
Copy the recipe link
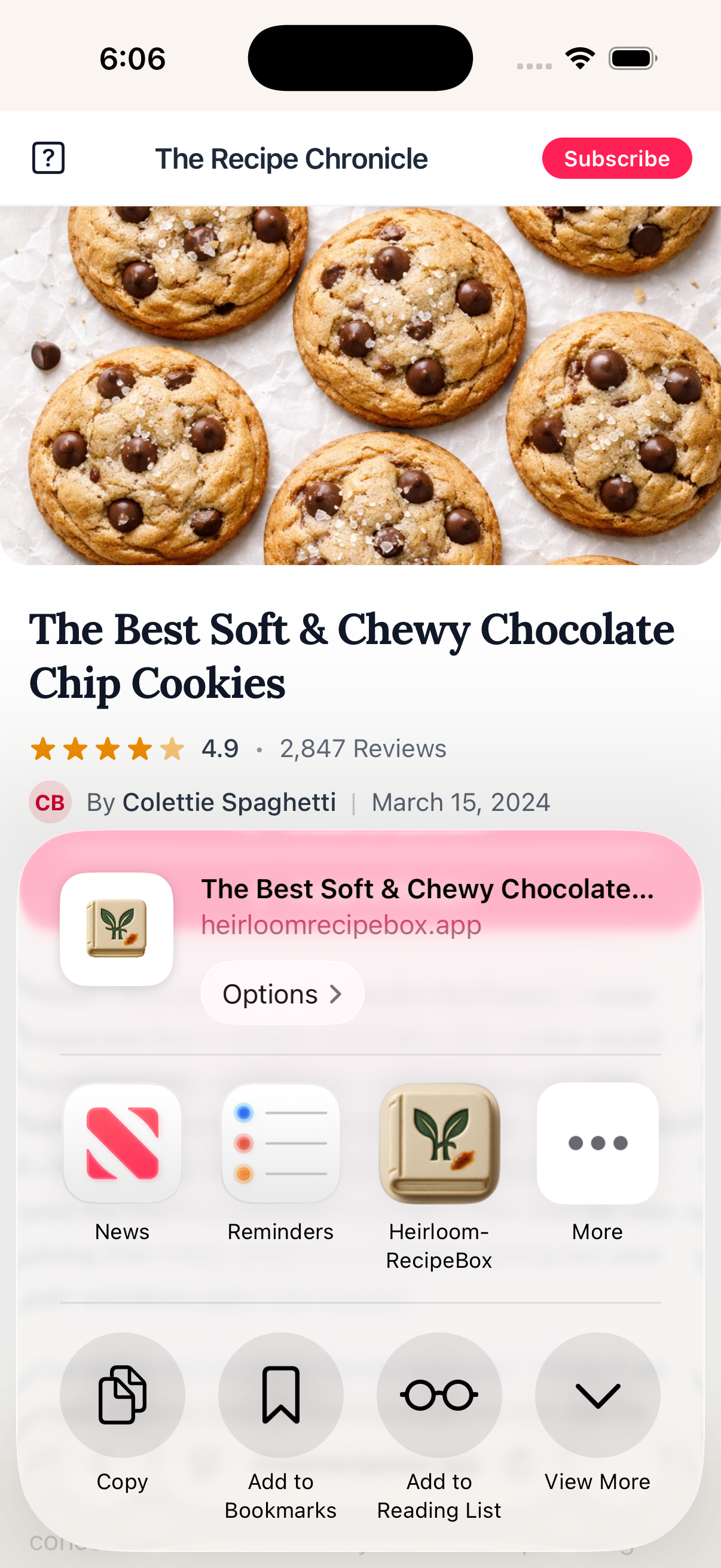tap(123, 1396)
